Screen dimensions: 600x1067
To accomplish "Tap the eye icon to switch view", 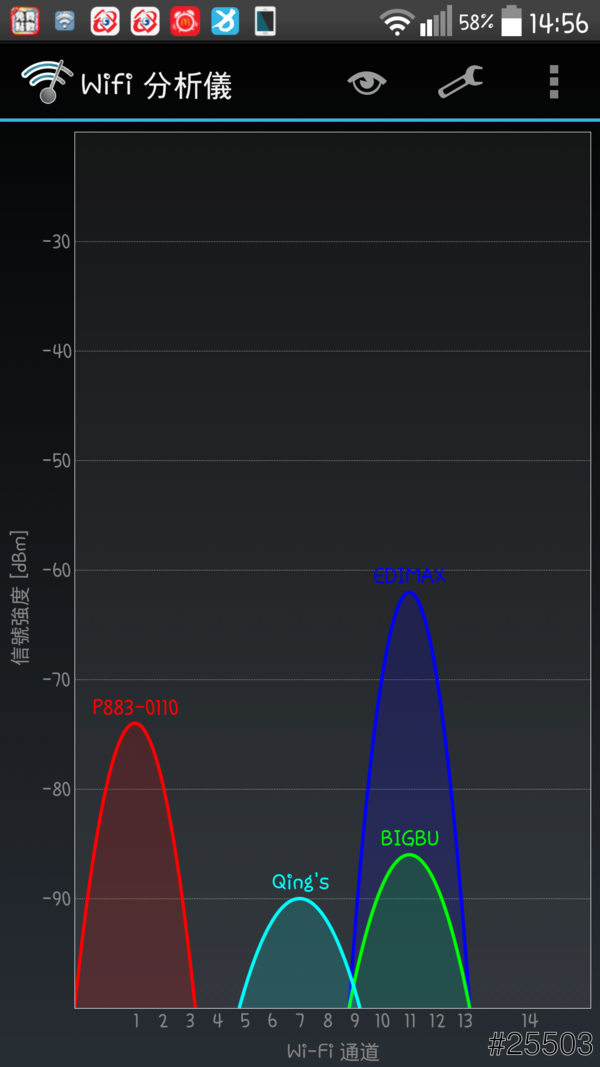I will (367, 83).
